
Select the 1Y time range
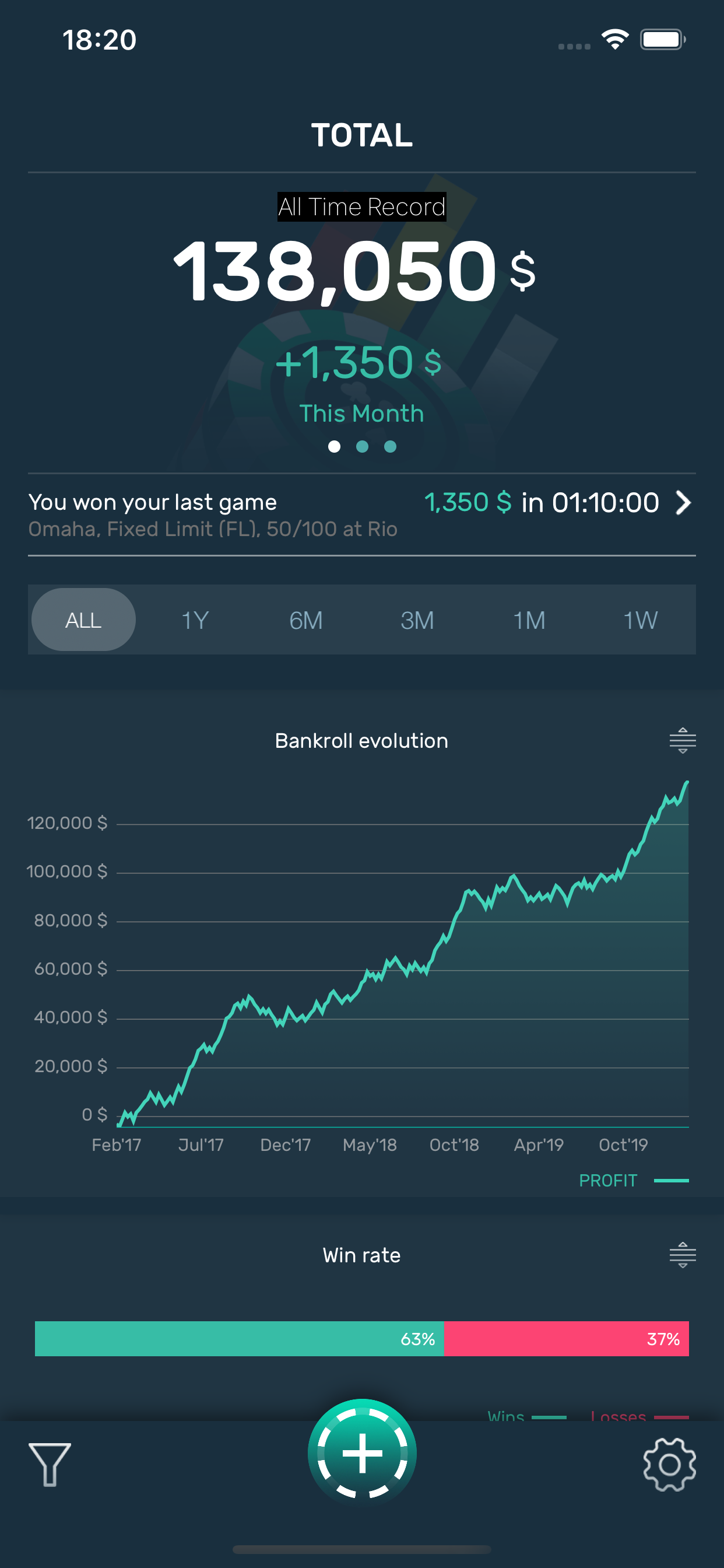point(194,619)
